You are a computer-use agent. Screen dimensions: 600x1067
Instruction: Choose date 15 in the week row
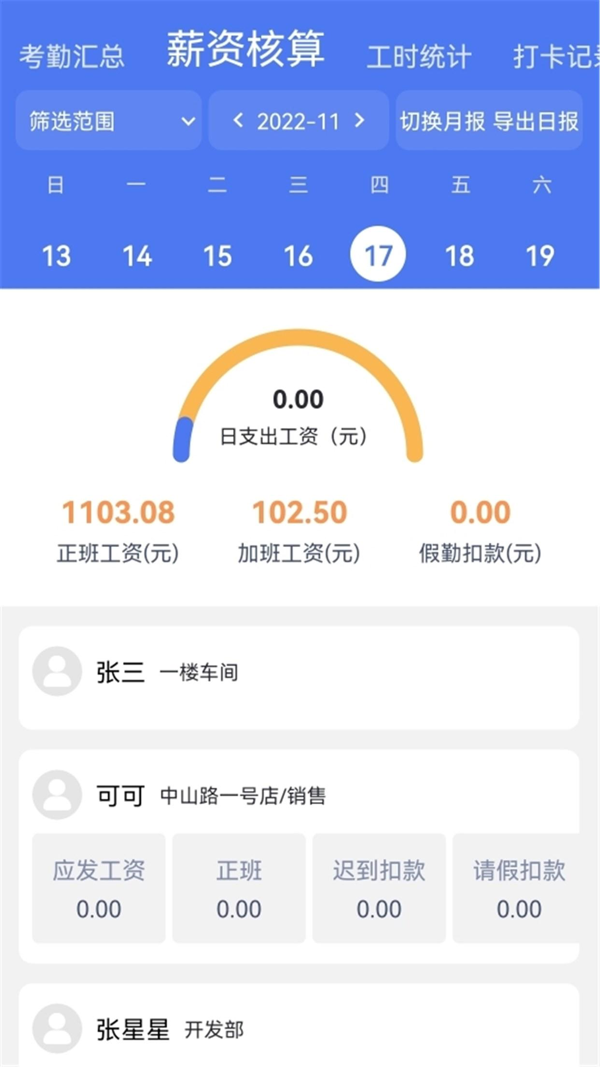tap(217, 256)
